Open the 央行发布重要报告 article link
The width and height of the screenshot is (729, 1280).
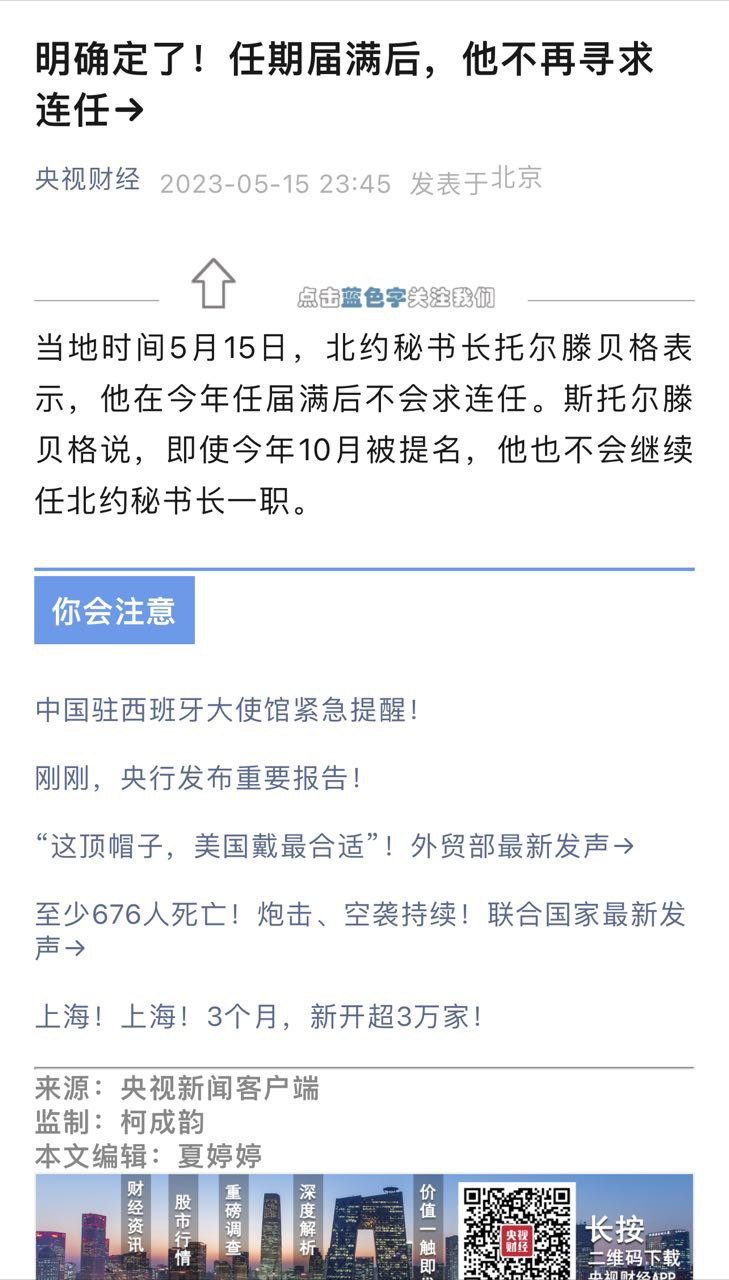198,779
